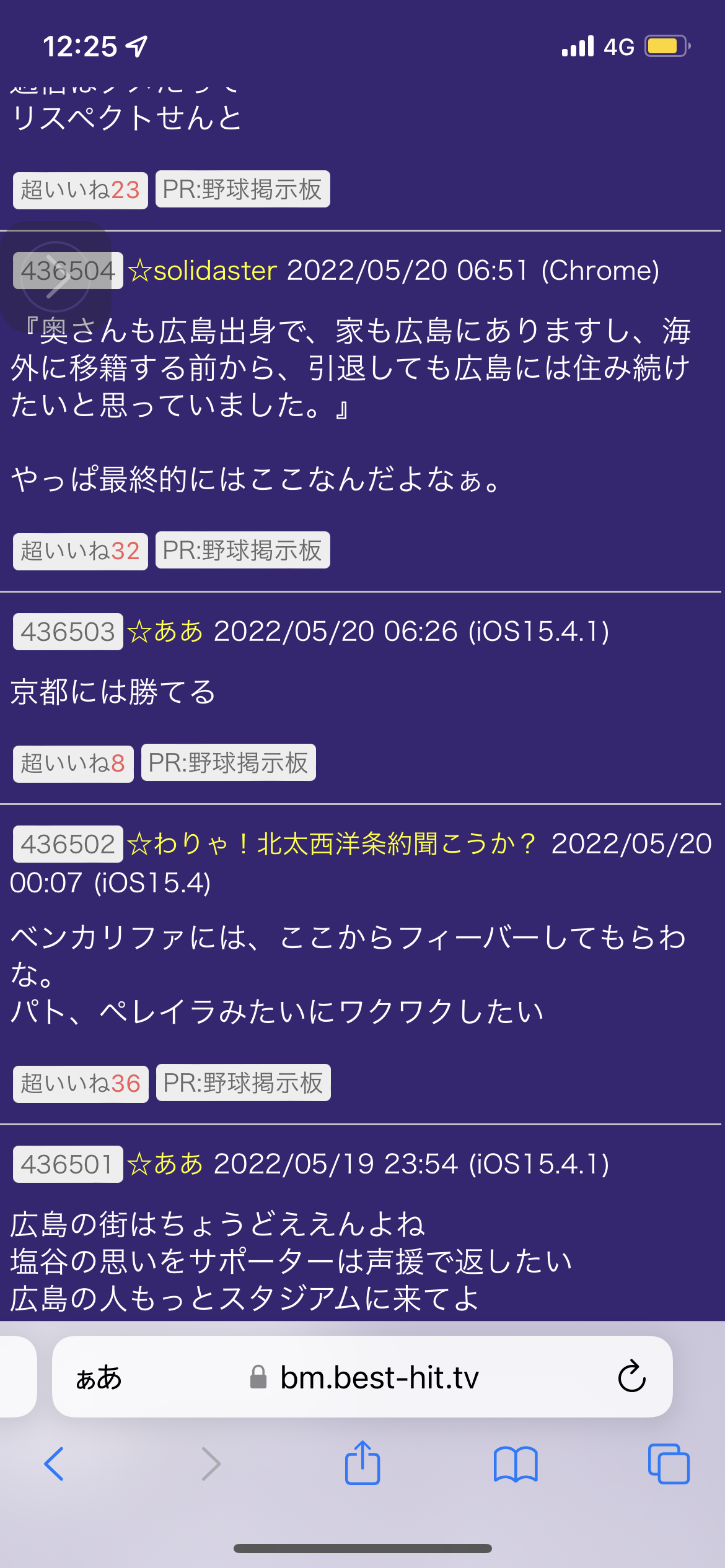Viewport: 725px width, 1568px height.
Task: Like post 436503 with 超いいね8
Action: pyautogui.click(x=73, y=764)
